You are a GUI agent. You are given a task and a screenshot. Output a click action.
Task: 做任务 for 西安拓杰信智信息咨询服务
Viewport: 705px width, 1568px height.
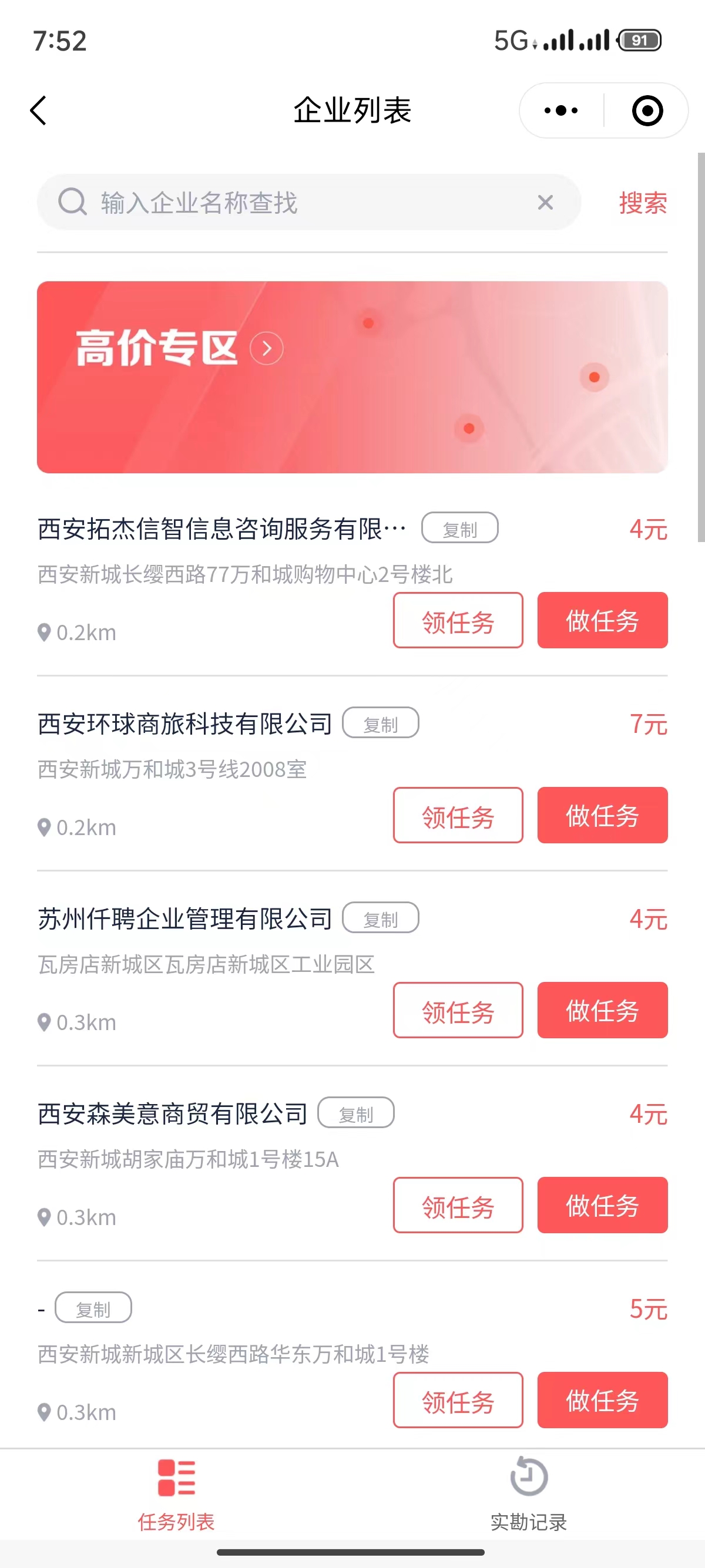(602, 620)
